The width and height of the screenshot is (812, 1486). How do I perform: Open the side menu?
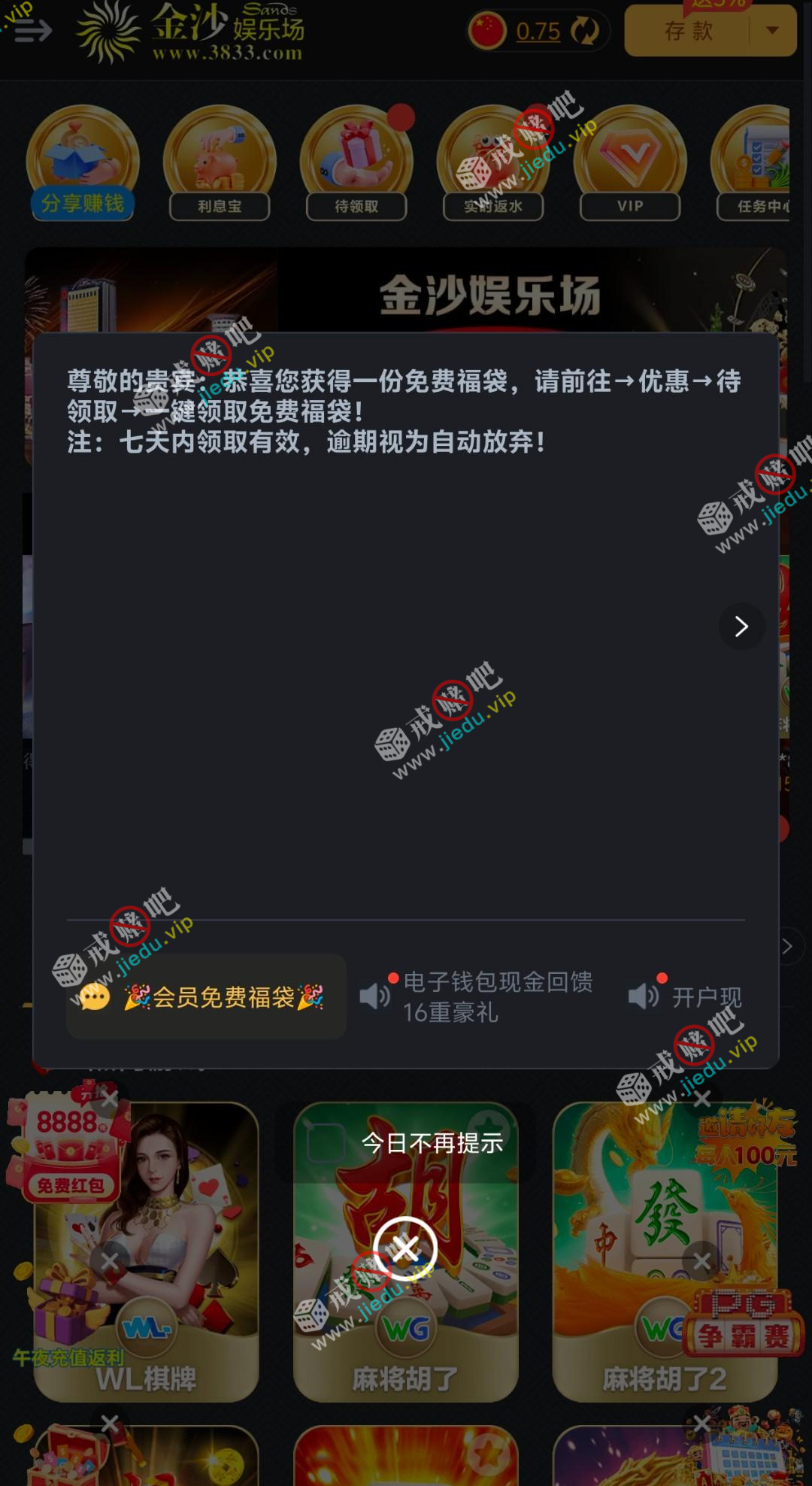click(32, 31)
